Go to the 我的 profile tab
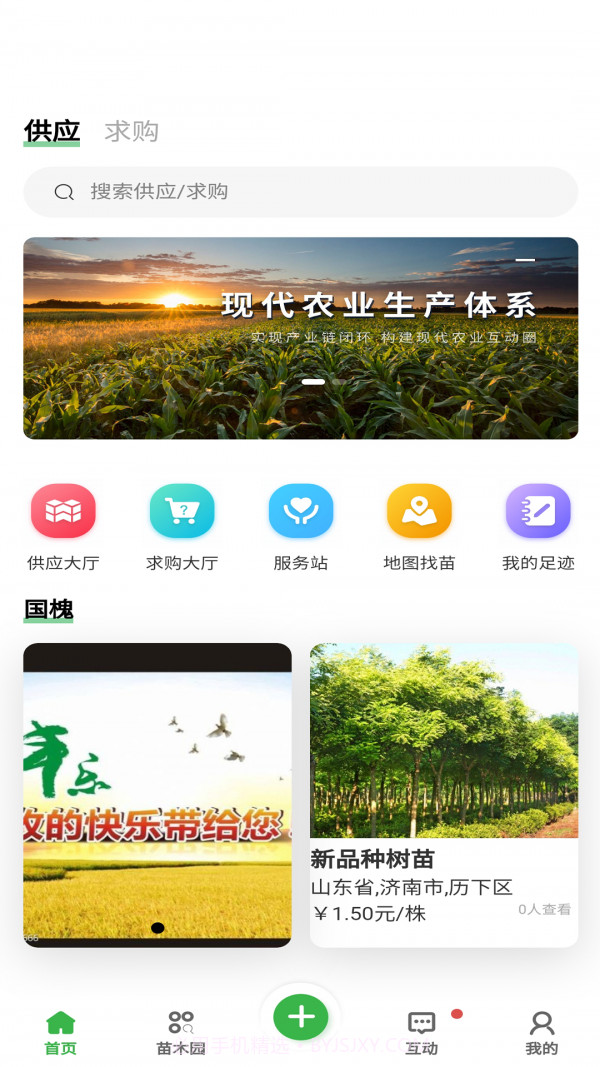Screen dimensions: 600x1067 point(542,1033)
